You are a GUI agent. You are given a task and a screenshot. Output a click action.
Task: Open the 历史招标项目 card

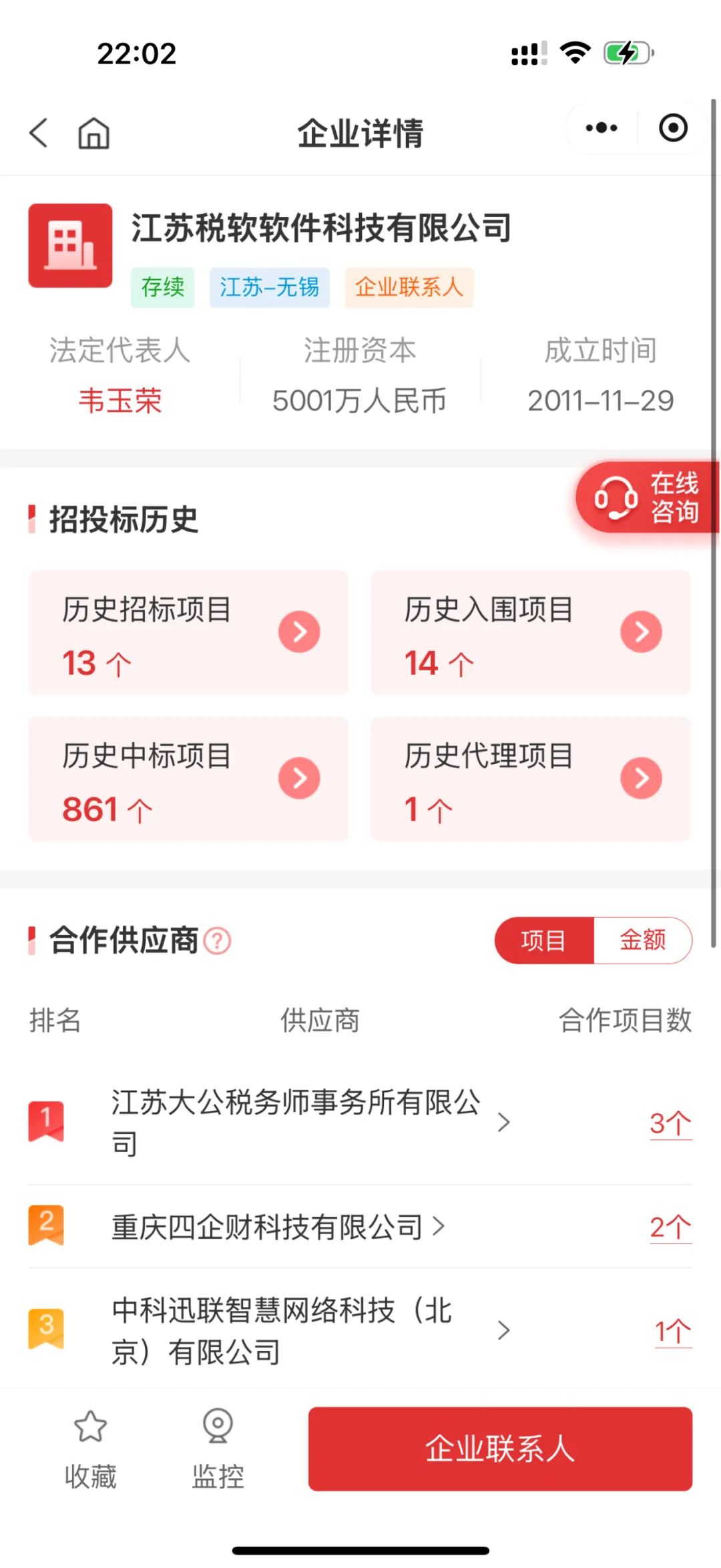188,632
